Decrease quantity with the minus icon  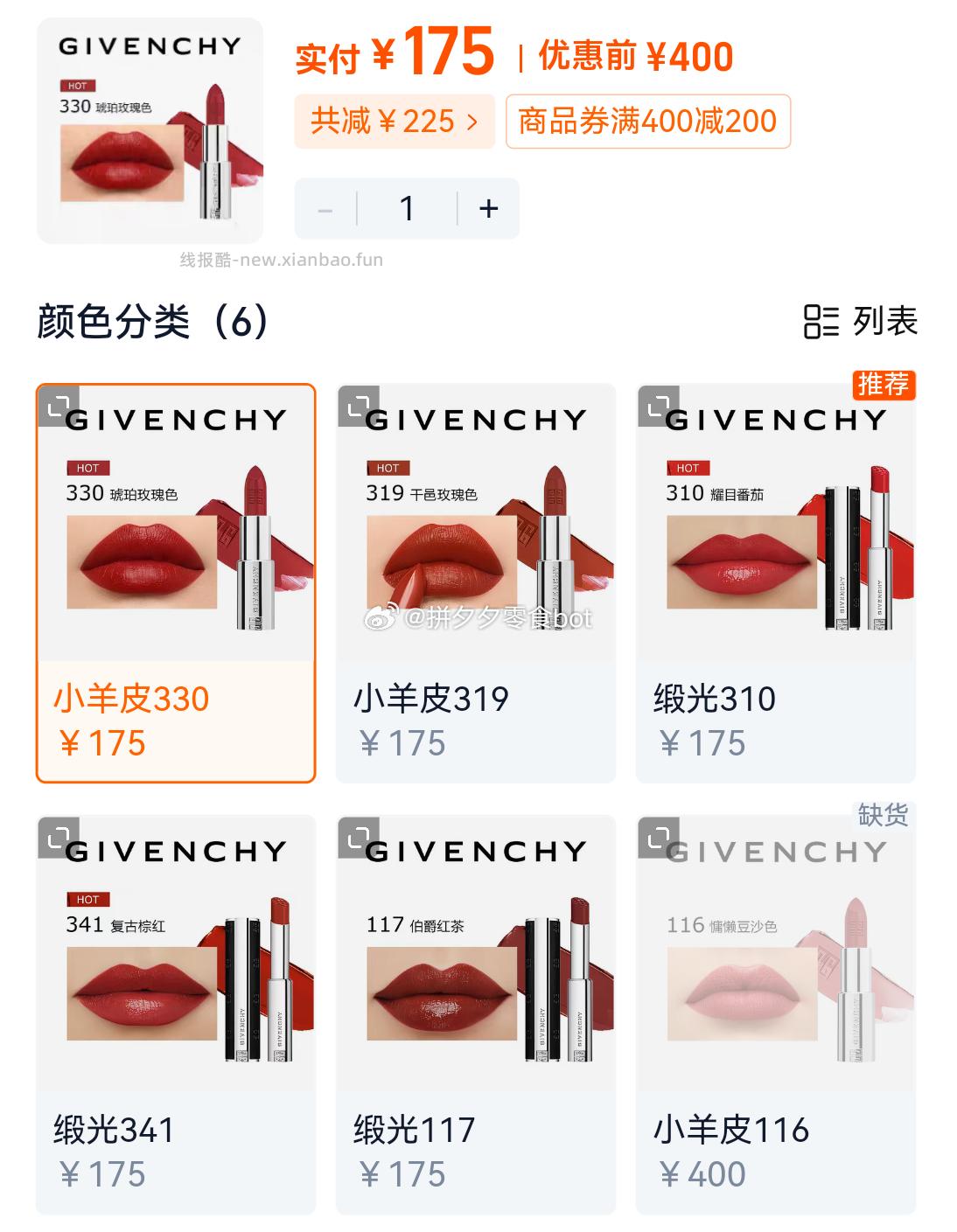tap(327, 208)
